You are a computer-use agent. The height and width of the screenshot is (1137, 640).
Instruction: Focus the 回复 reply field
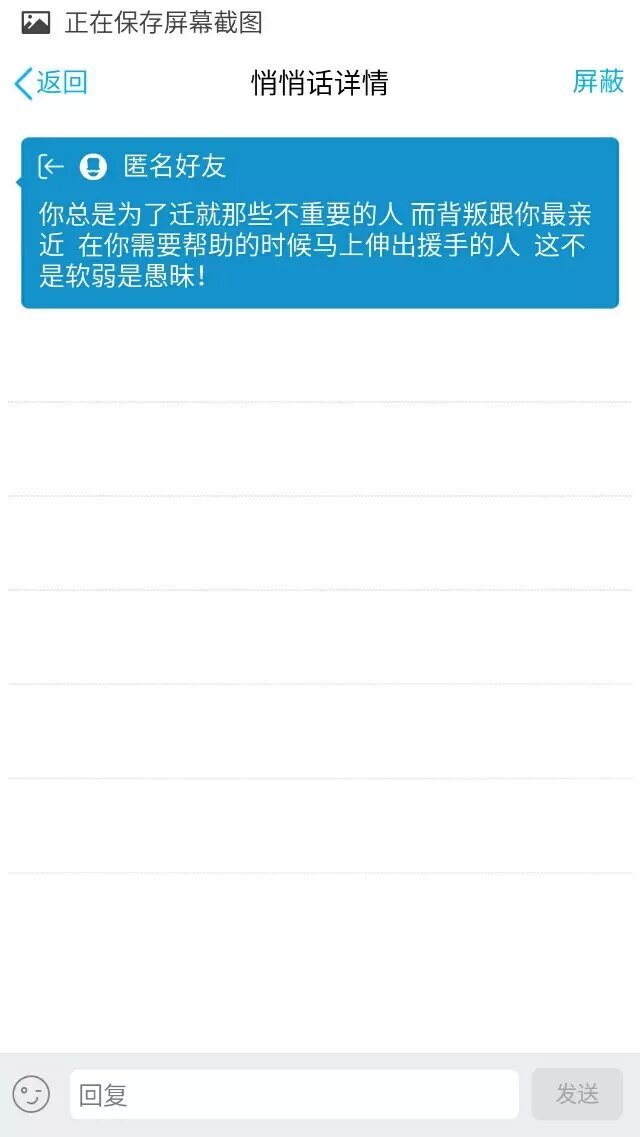click(x=293, y=1094)
